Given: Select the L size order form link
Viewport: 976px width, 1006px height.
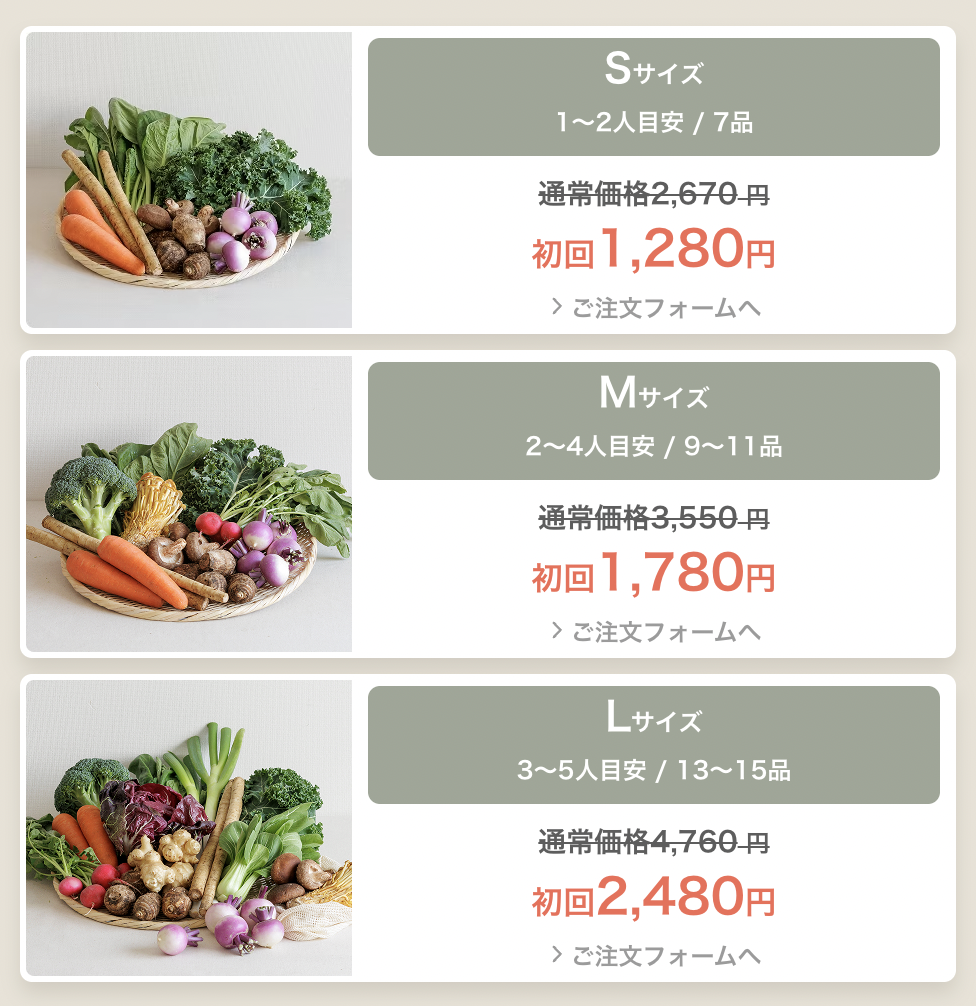Looking at the screenshot, I should tap(656, 955).
